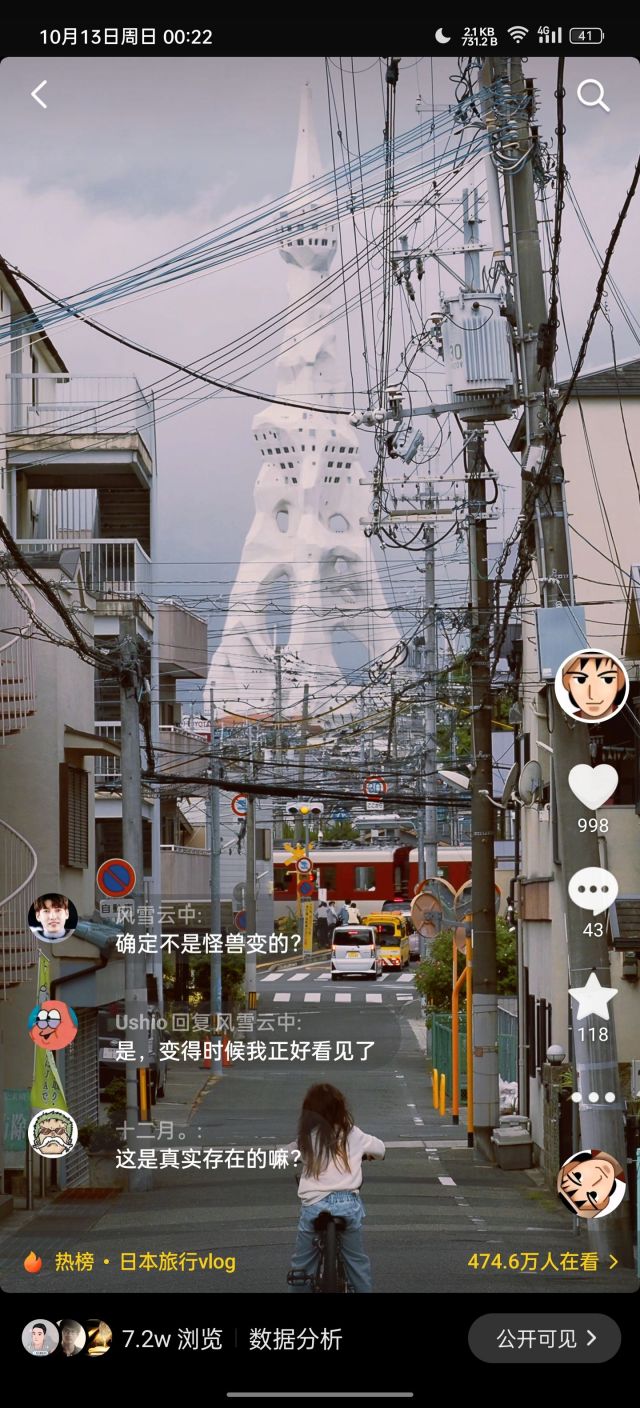Viewport: 640px width, 1408px height.
Task: Like this video with the heart icon
Action: point(593,786)
